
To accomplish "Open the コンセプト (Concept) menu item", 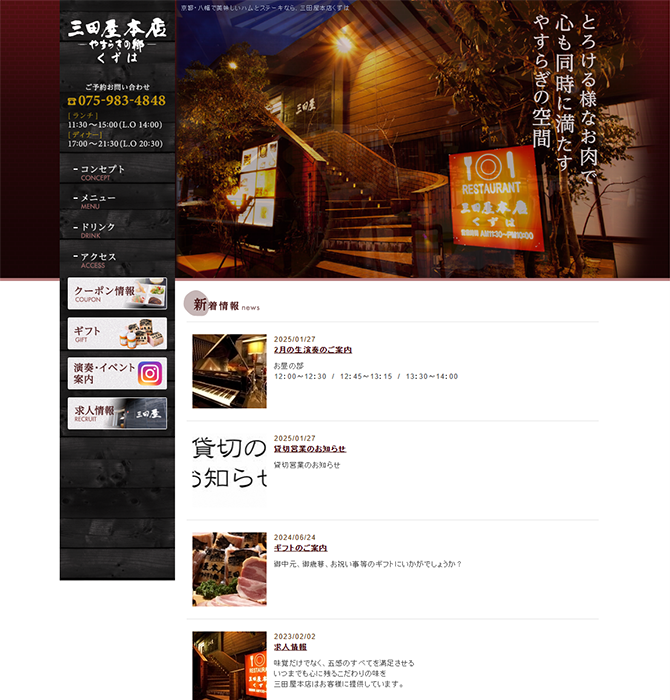I will point(103,172).
